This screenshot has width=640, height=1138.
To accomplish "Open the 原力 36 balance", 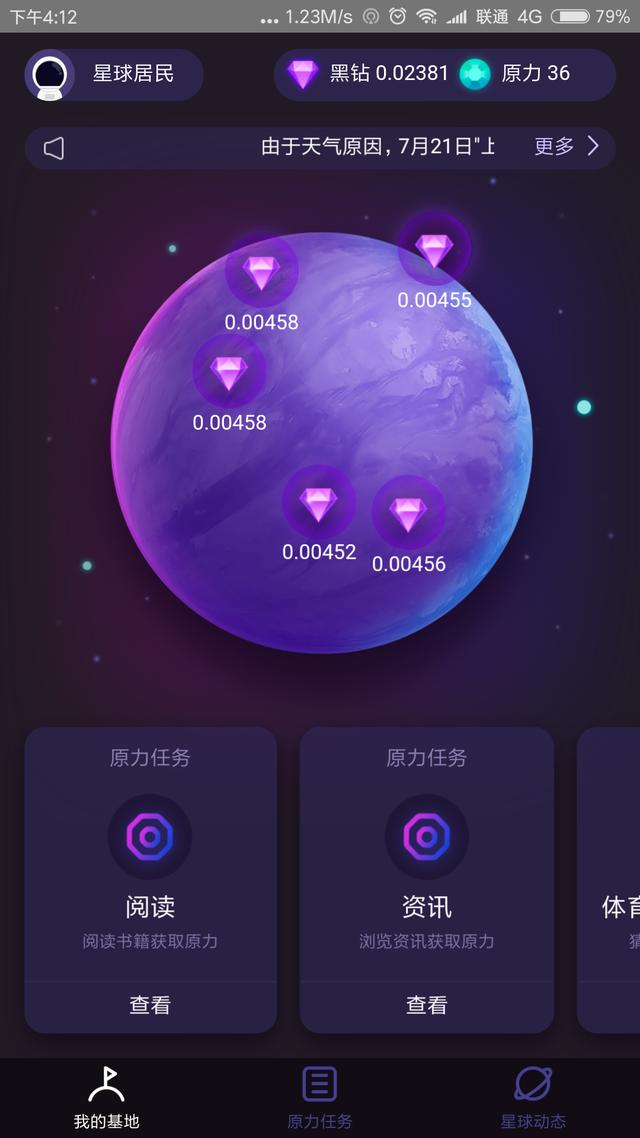I will coord(516,74).
